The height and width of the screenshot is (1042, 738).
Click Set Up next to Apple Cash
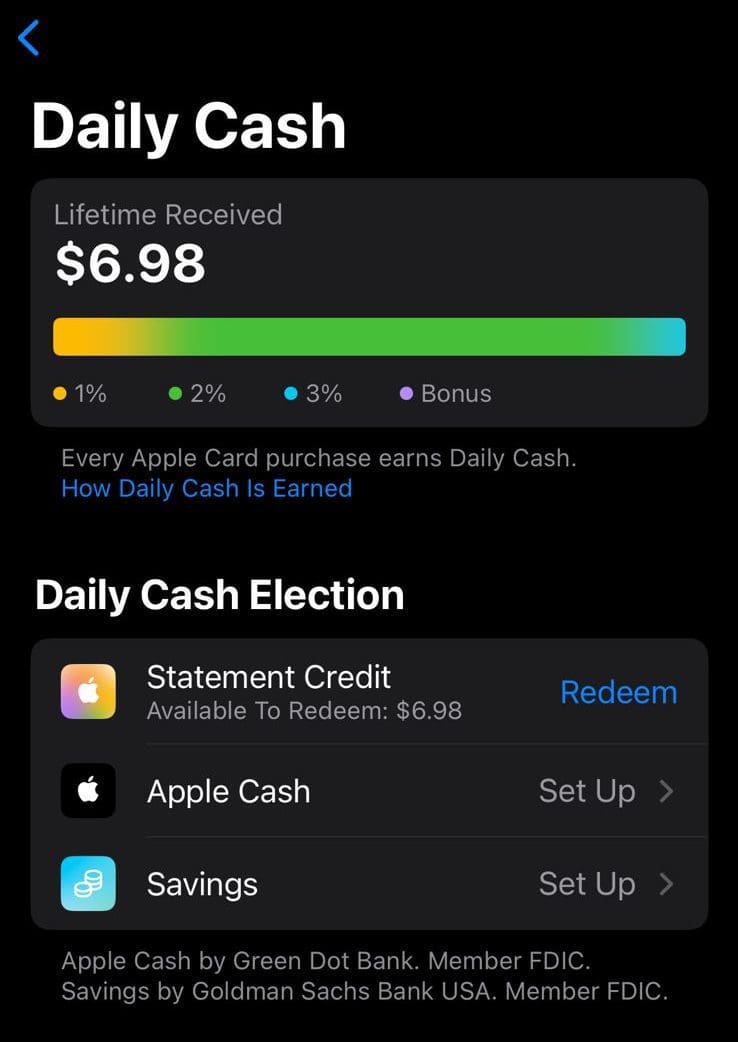(x=588, y=791)
